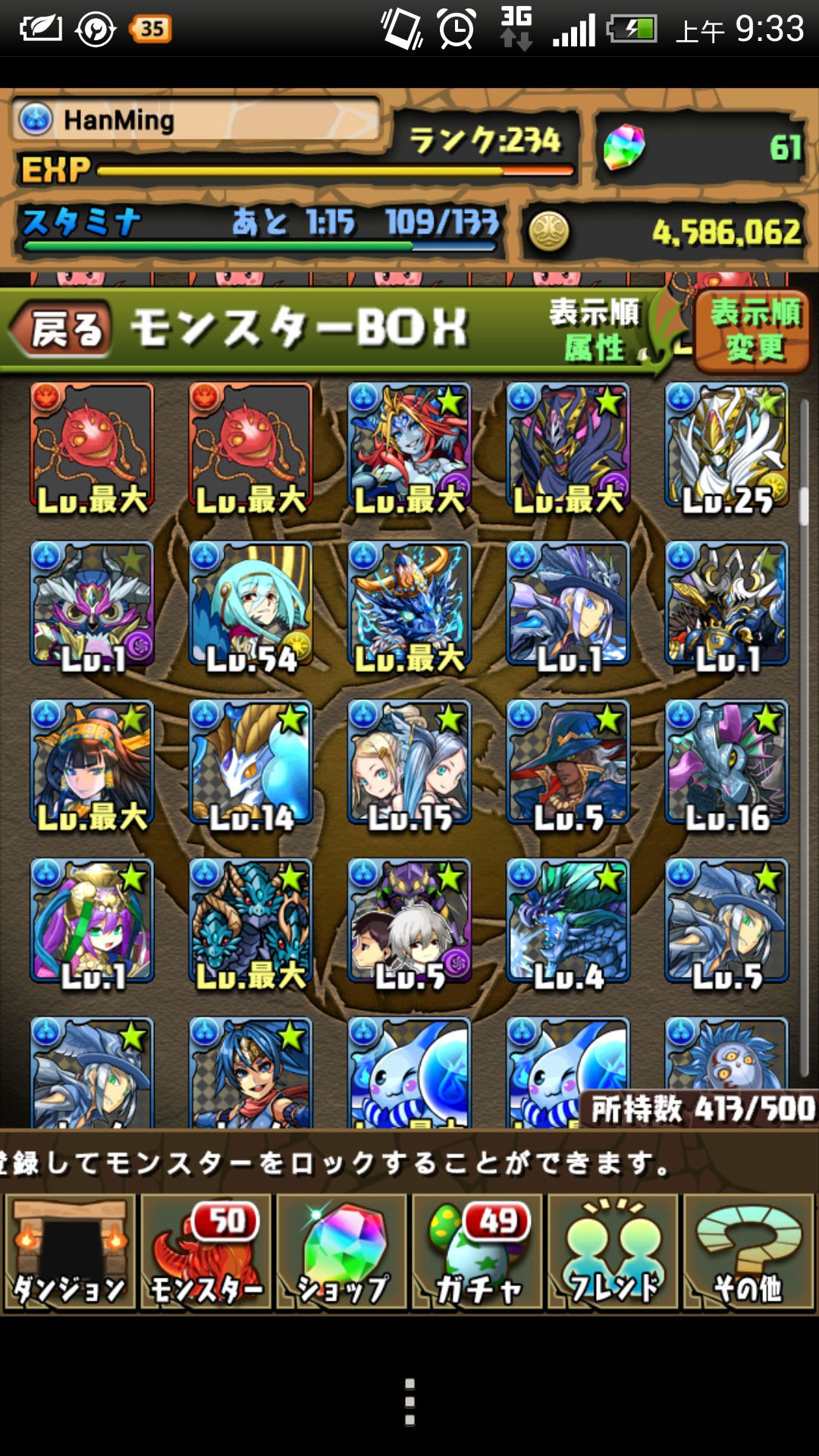This screenshot has height=1456, width=819.
Task: Switch to the モンスター tab
Action: [206, 1253]
